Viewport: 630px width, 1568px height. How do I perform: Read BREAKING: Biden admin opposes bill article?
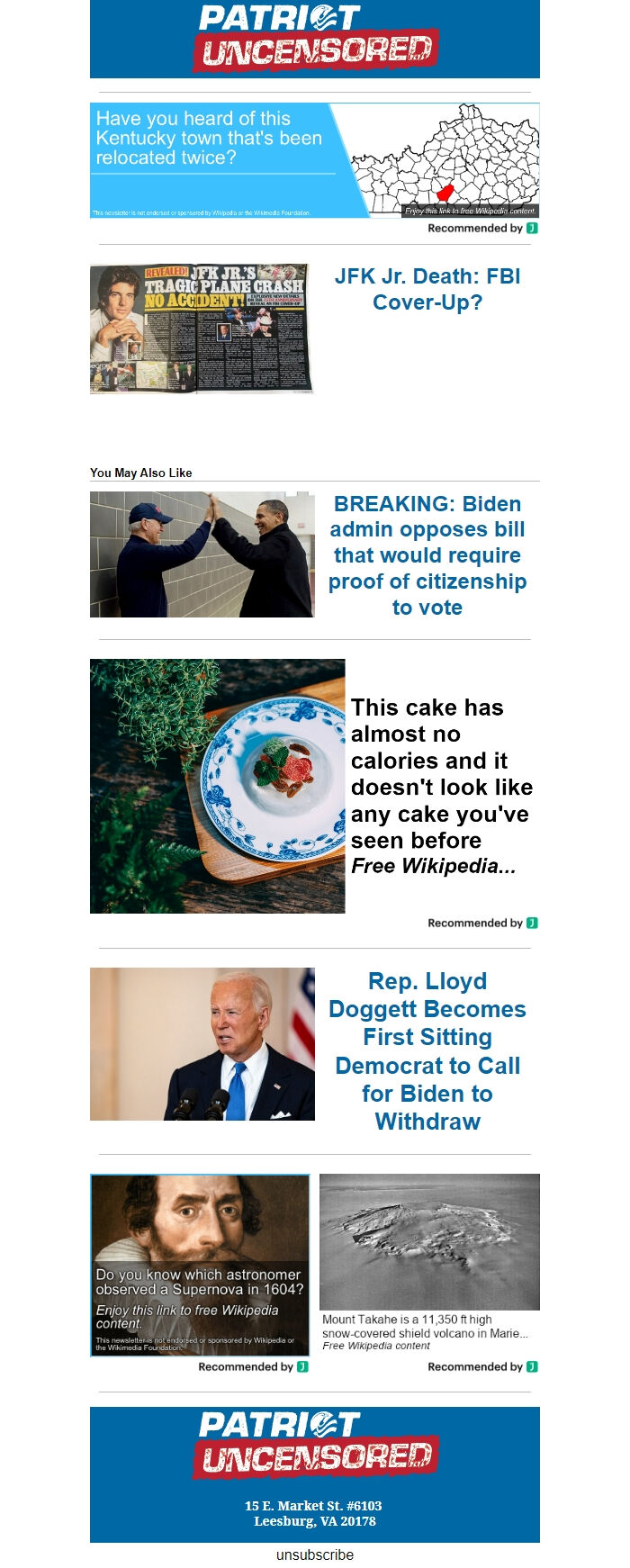[427, 554]
